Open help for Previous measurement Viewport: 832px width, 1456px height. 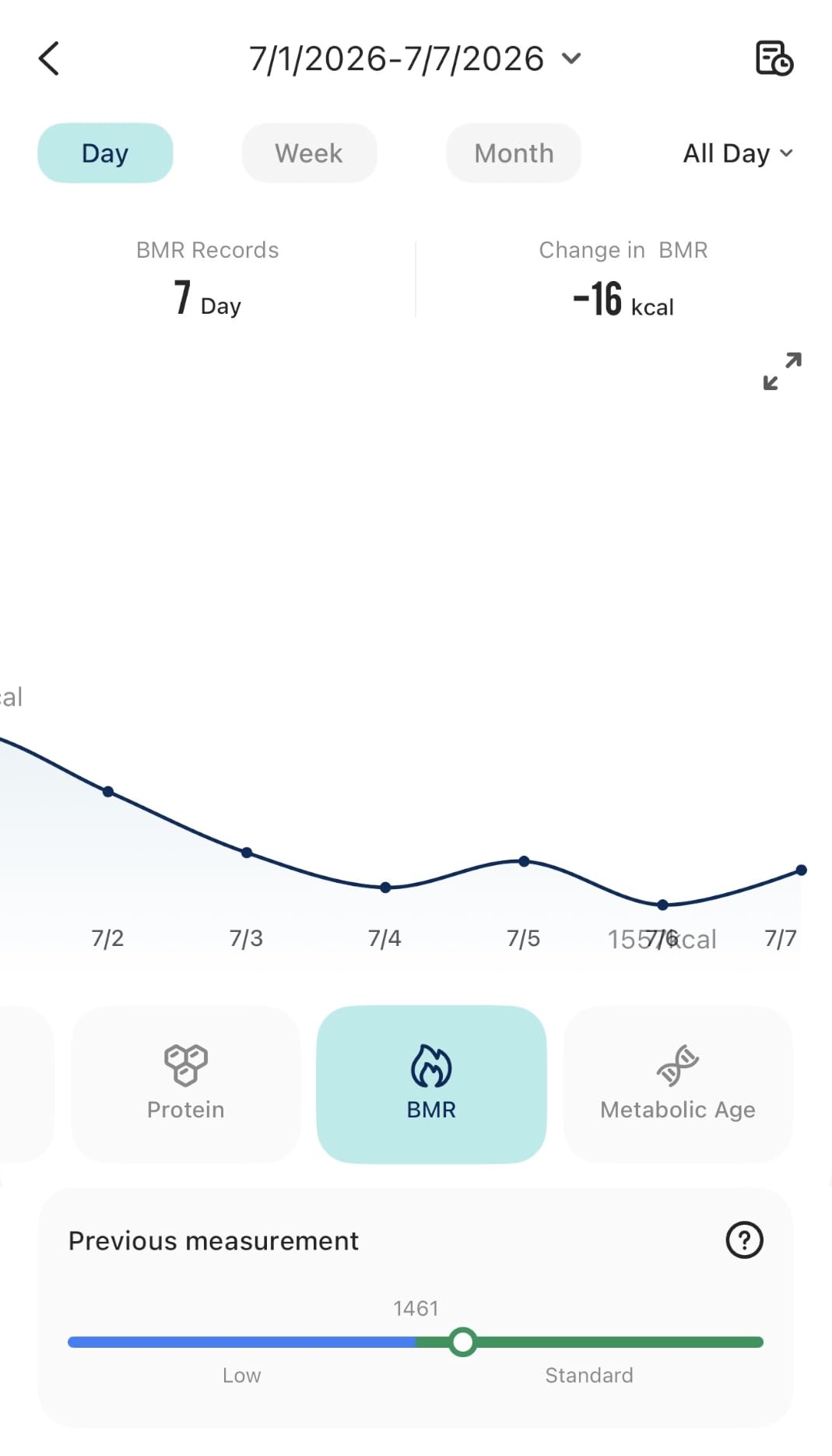[x=744, y=1240]
